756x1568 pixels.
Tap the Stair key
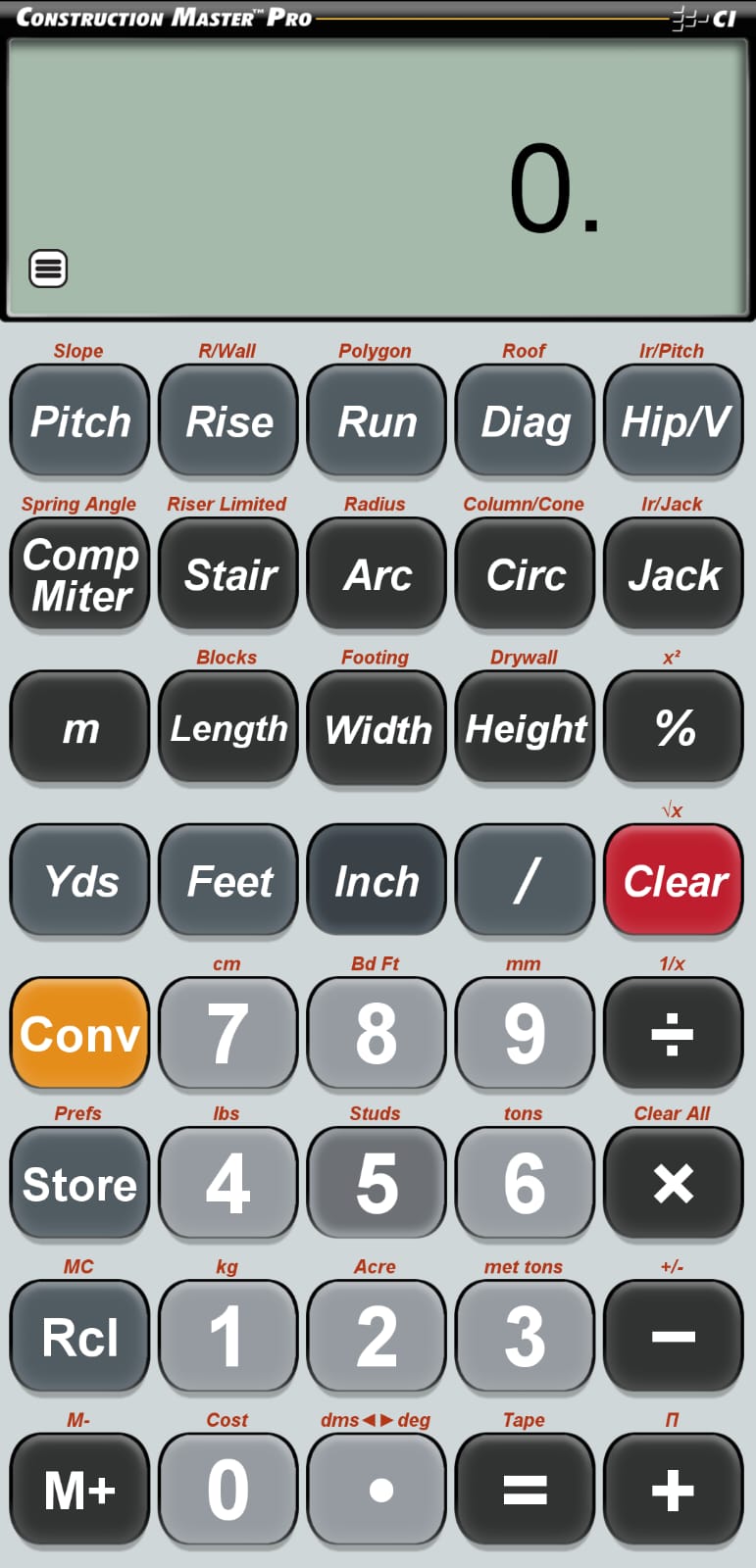(x=228, y=574)
